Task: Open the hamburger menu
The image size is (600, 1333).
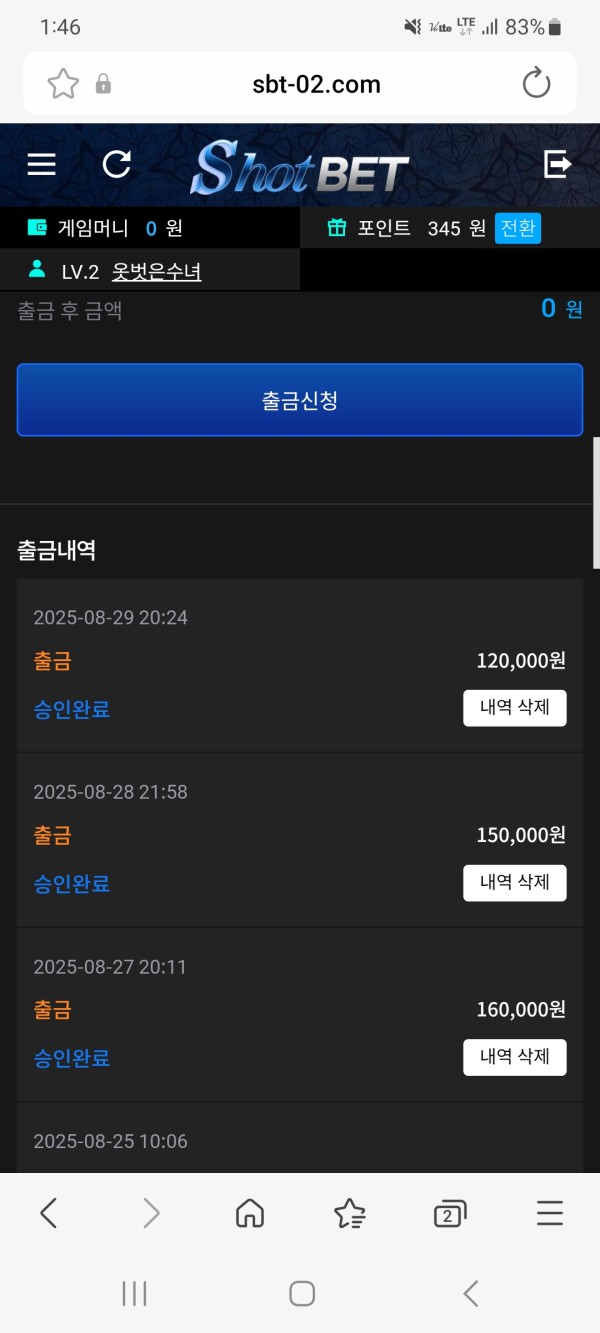Action: coord(41,164)
